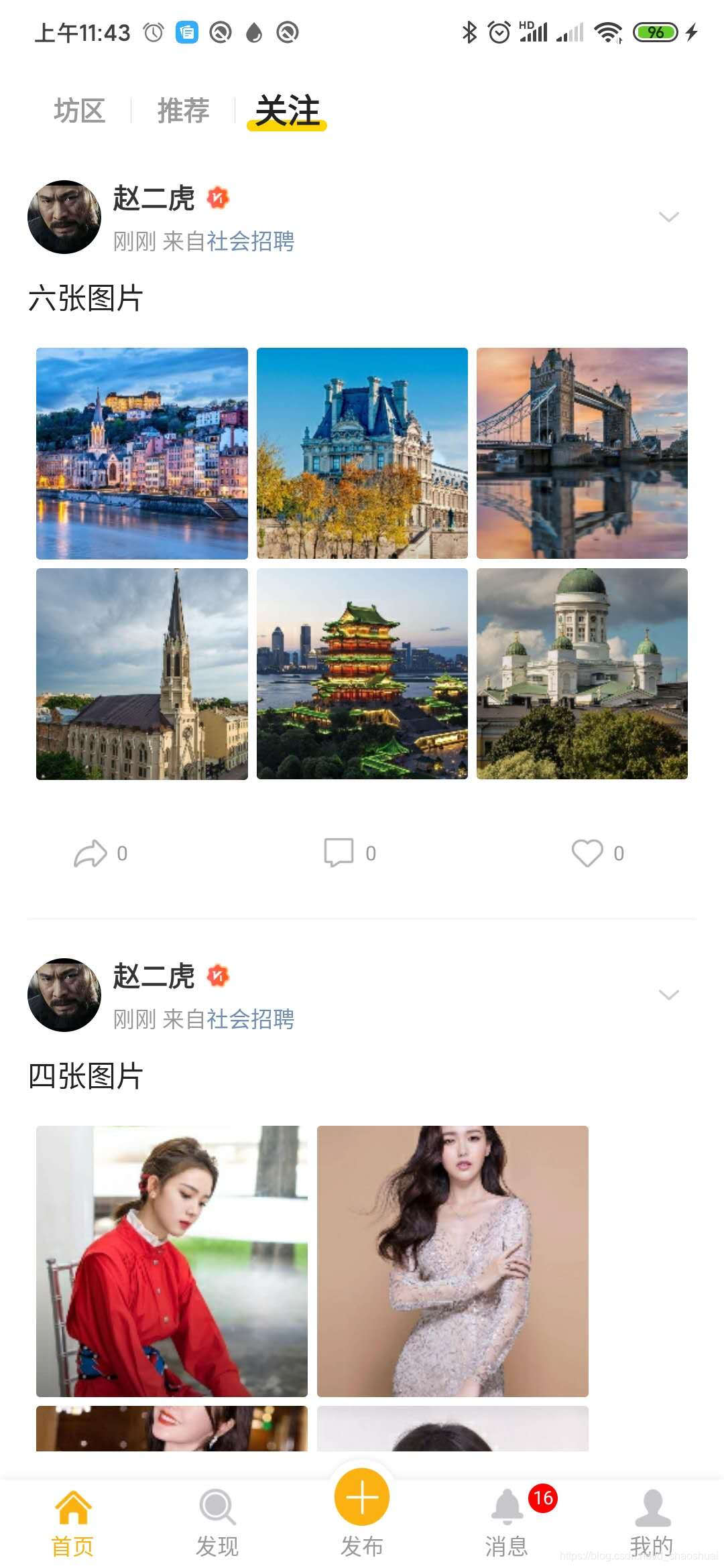
Task: Share the 六张图片 post
Action: click(x=99, y=853)
